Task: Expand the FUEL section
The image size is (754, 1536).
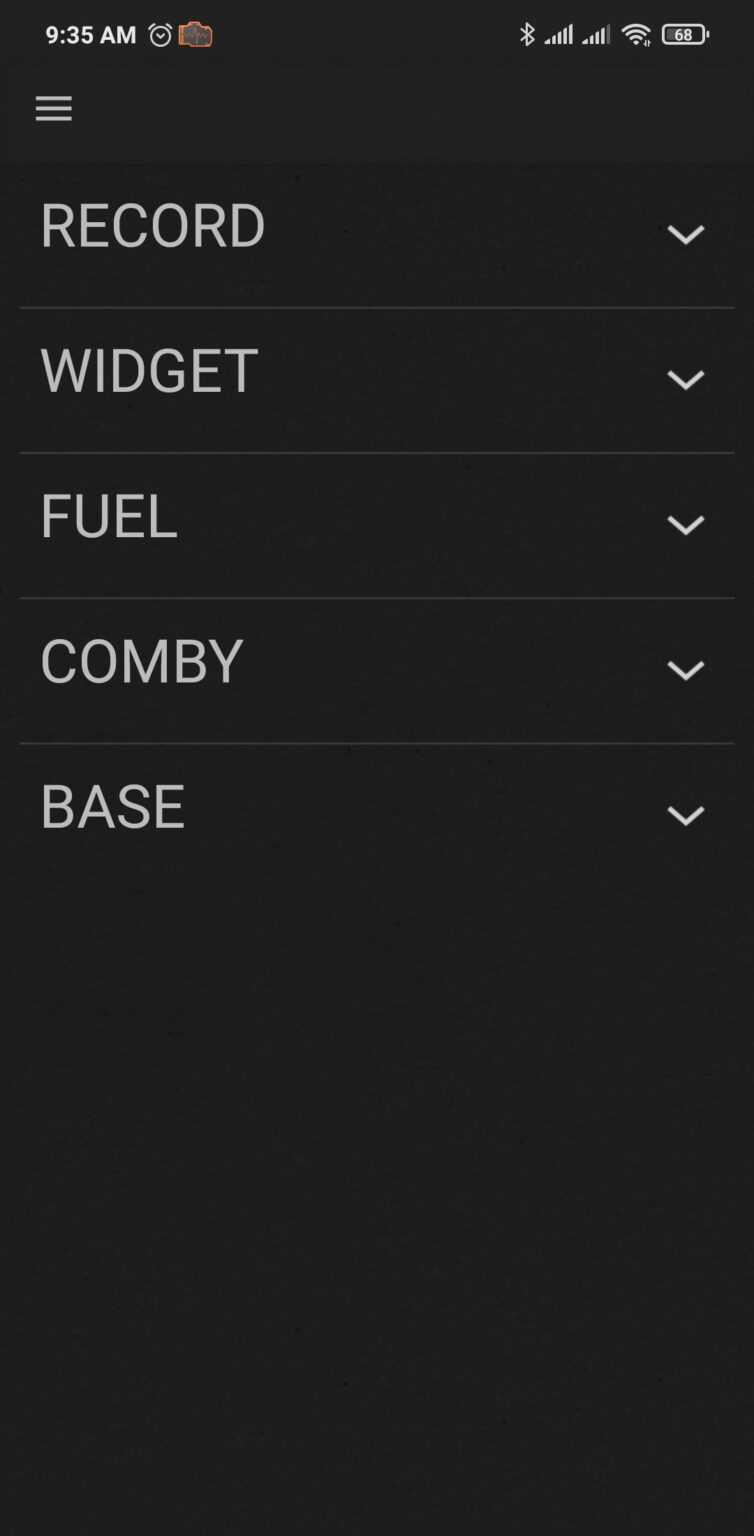Action: pyautogui.click(x=685, y=524)
